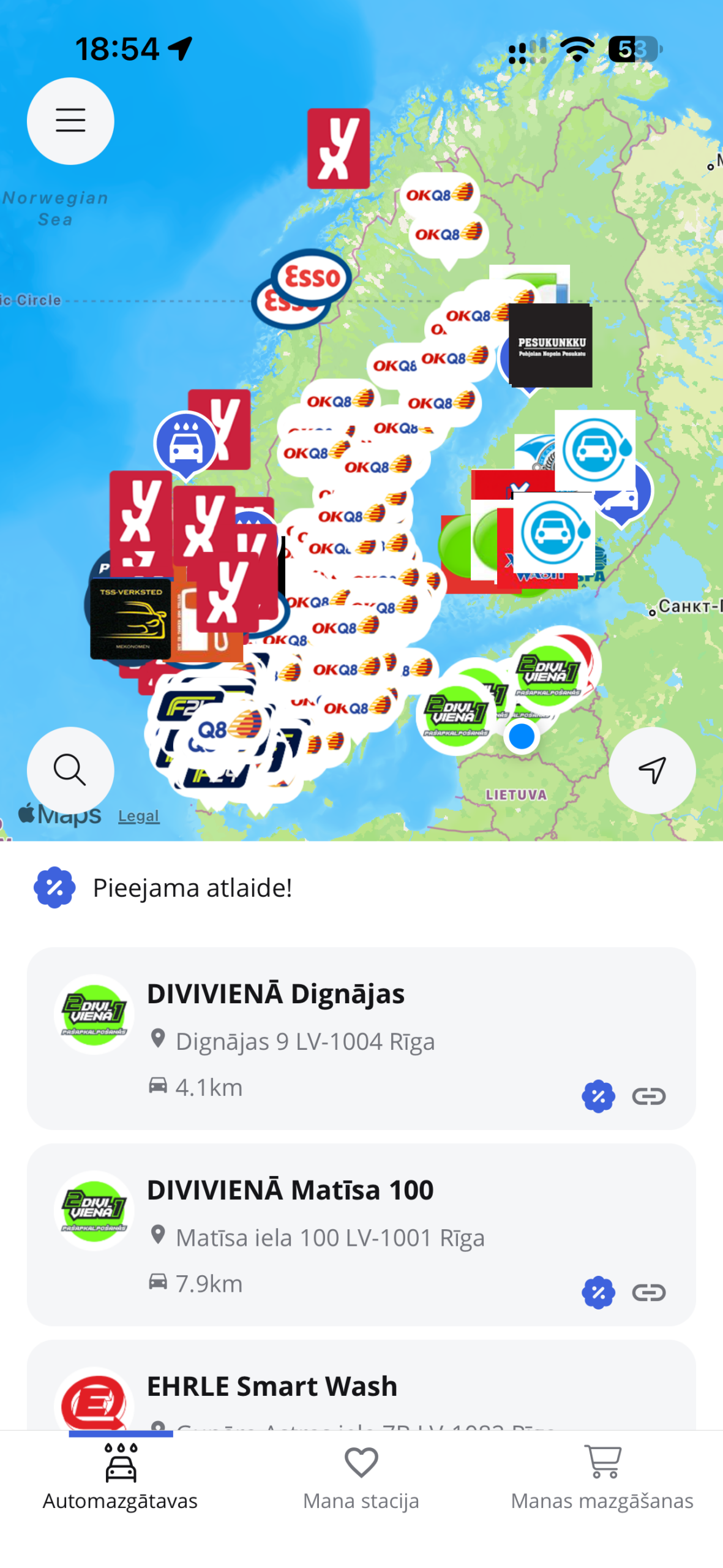The height and width of the screenshot is (1568, 723).
Task: Open the DIVIVIENĀ Dignājas station card
Action: (361, 1038)
